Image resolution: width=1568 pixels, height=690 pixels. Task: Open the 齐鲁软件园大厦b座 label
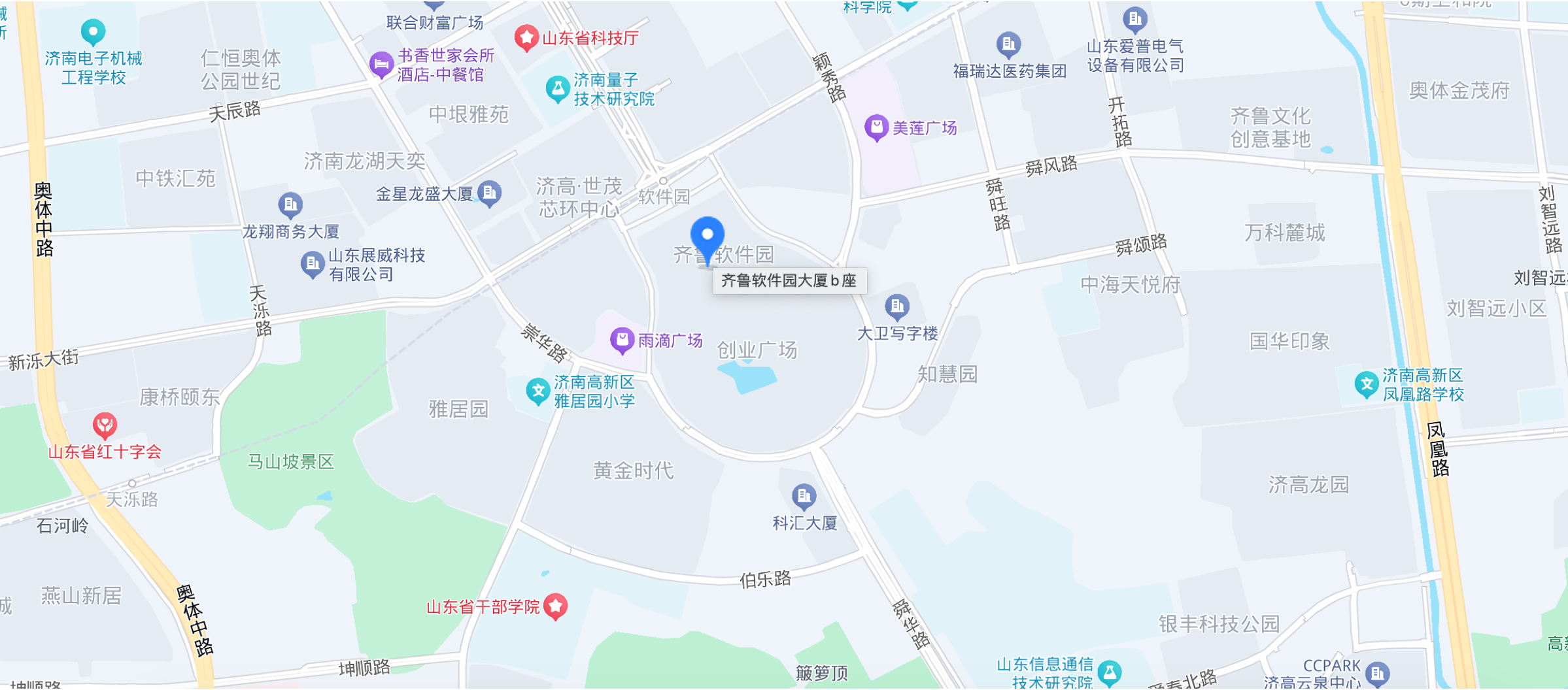789,281
